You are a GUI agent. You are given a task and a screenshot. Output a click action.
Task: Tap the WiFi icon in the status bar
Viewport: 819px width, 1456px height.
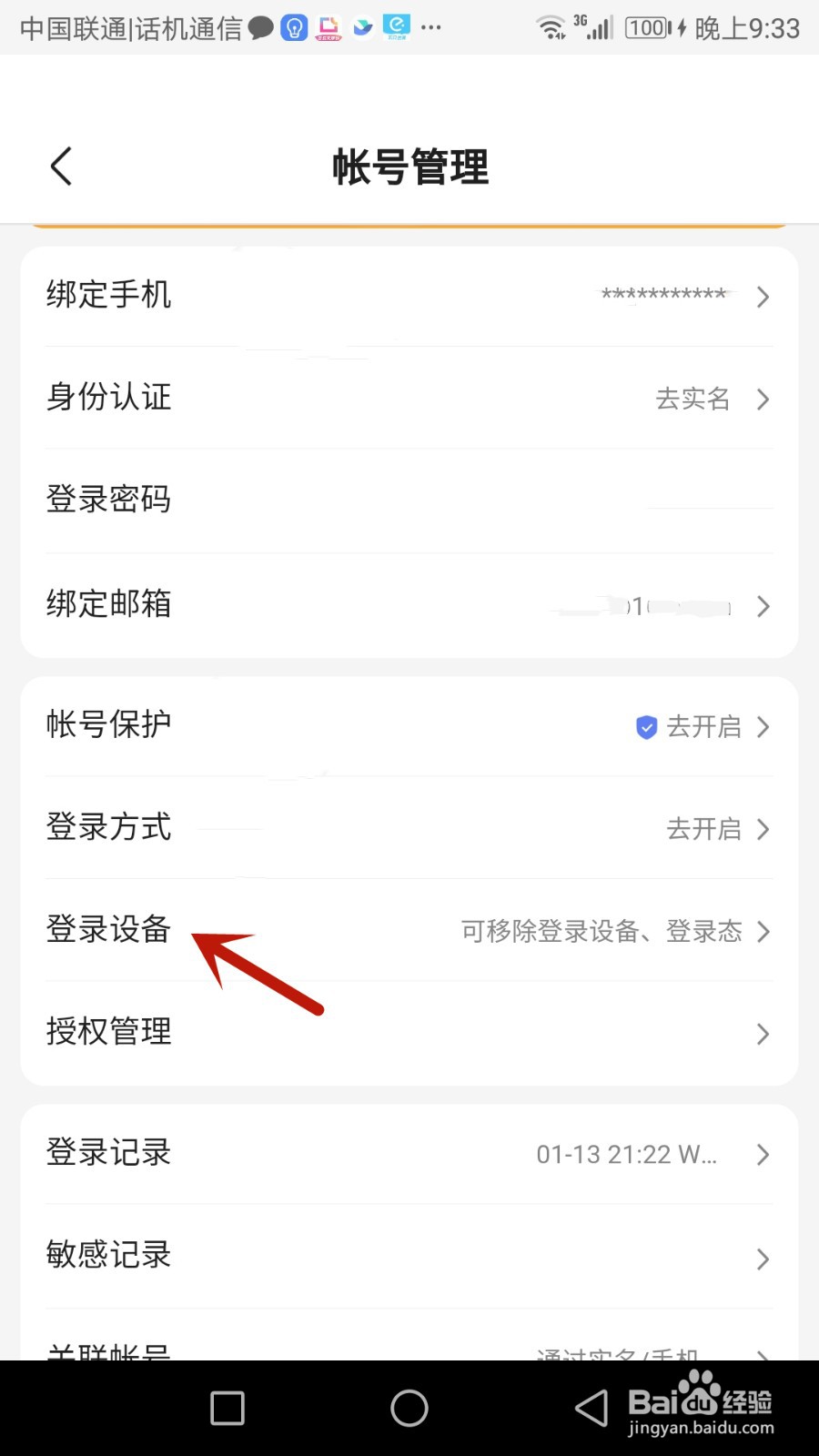(552, 27)
